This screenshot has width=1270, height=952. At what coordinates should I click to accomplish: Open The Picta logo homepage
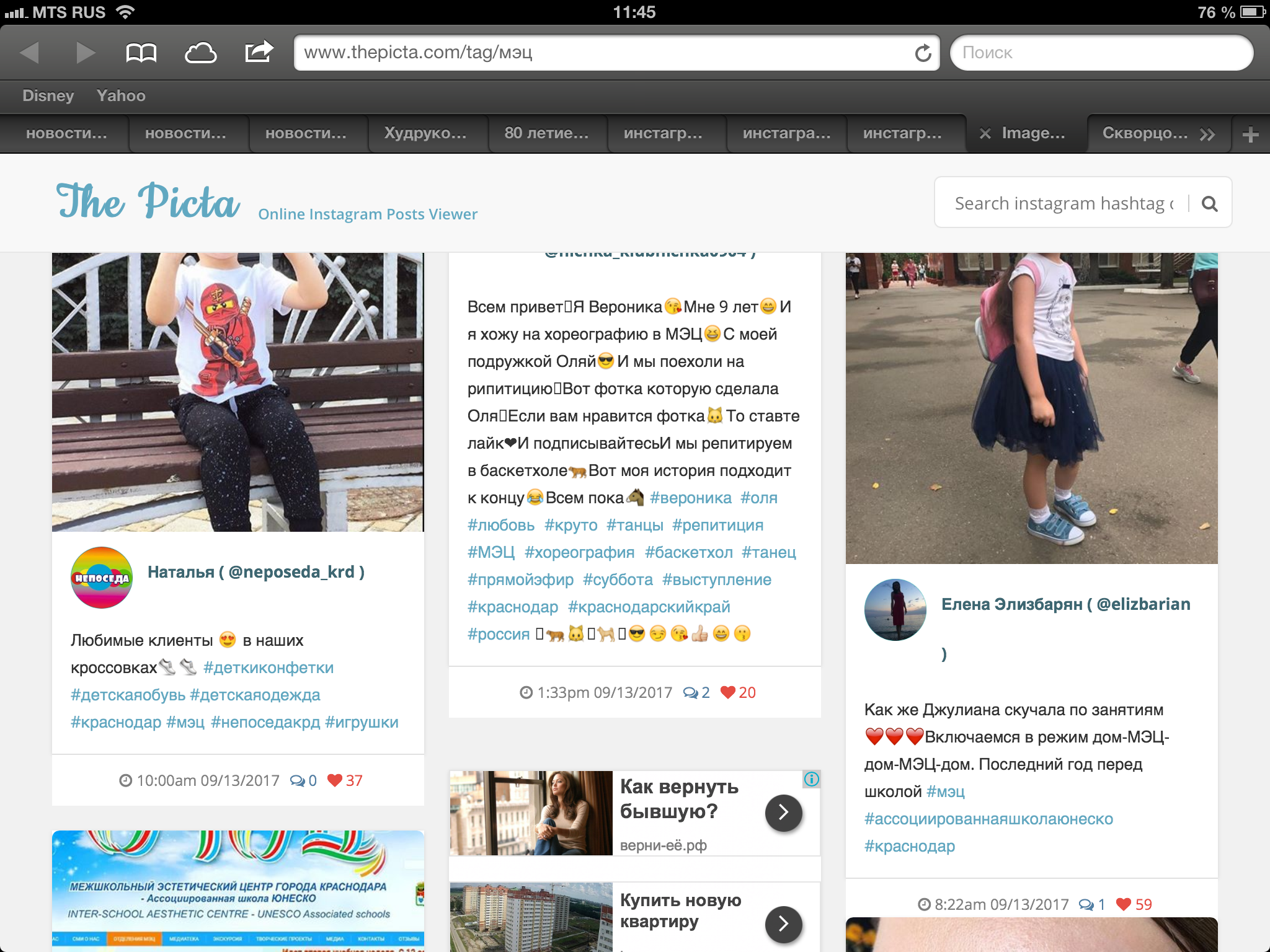148,202
